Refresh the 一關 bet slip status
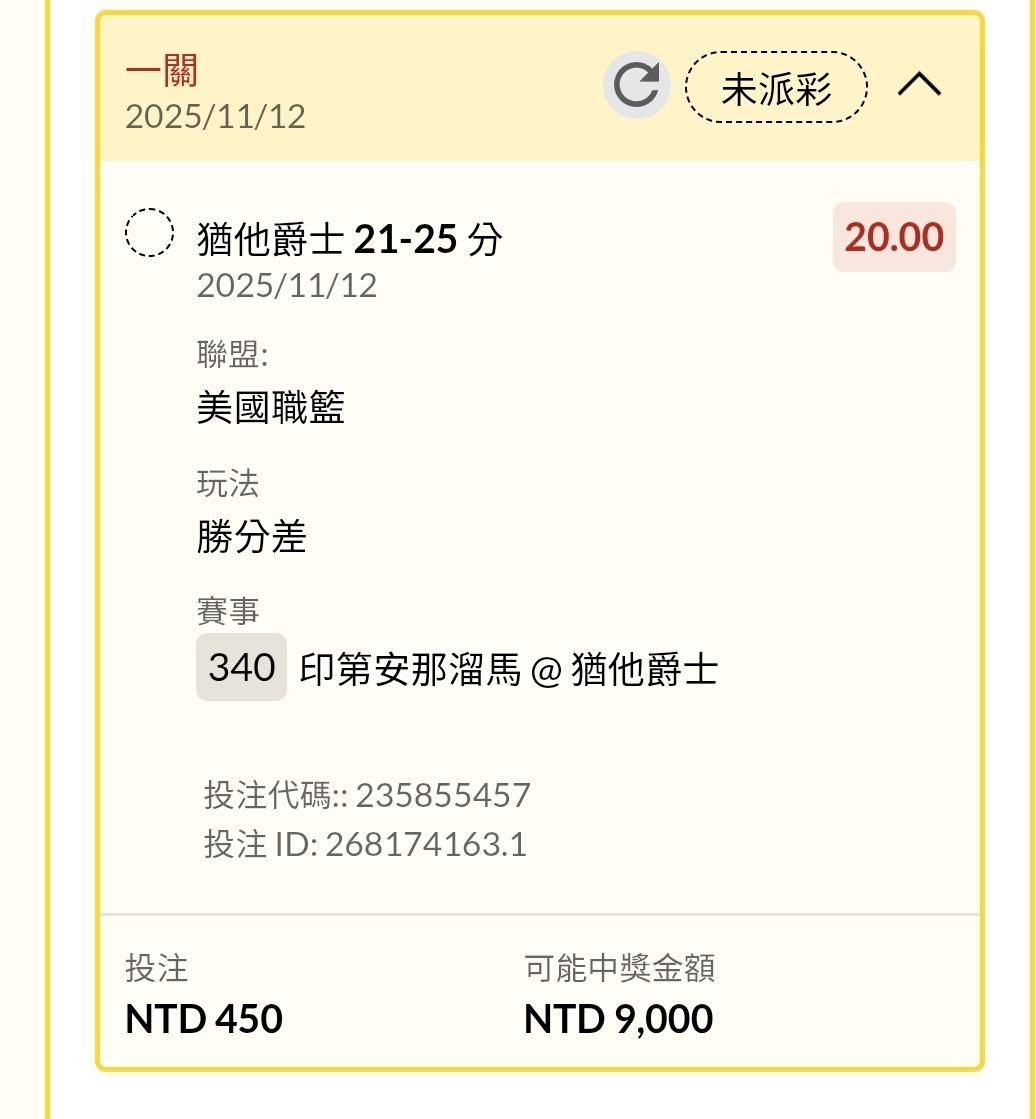The image size is (1036, 1119). coord(636,85)
